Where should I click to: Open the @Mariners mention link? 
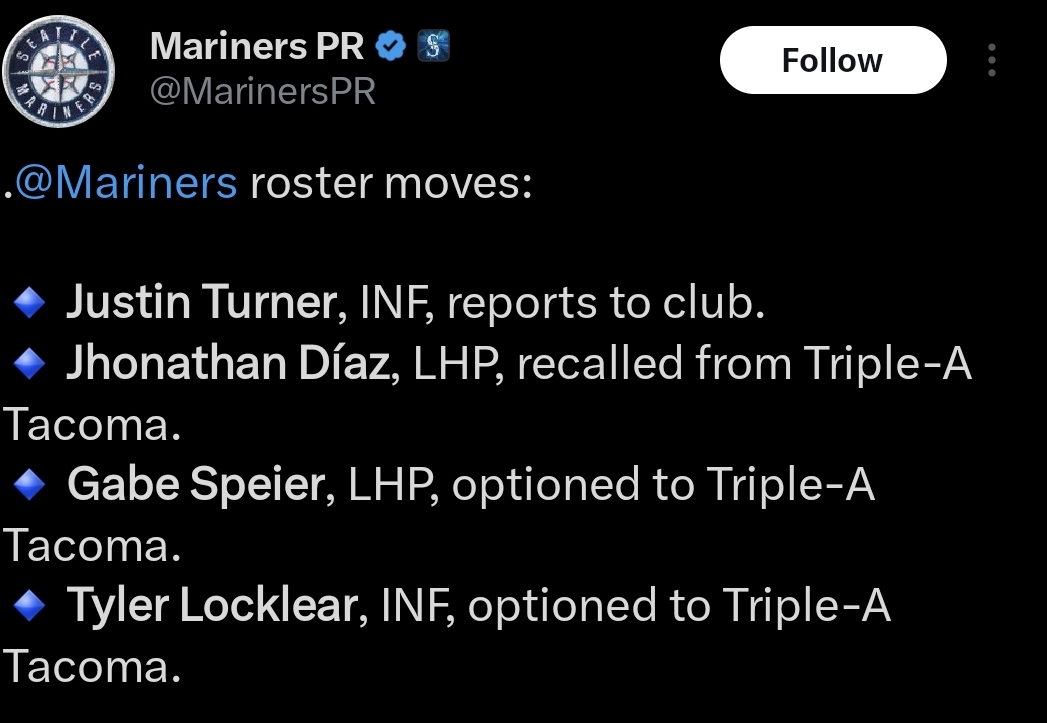point(126,184)
